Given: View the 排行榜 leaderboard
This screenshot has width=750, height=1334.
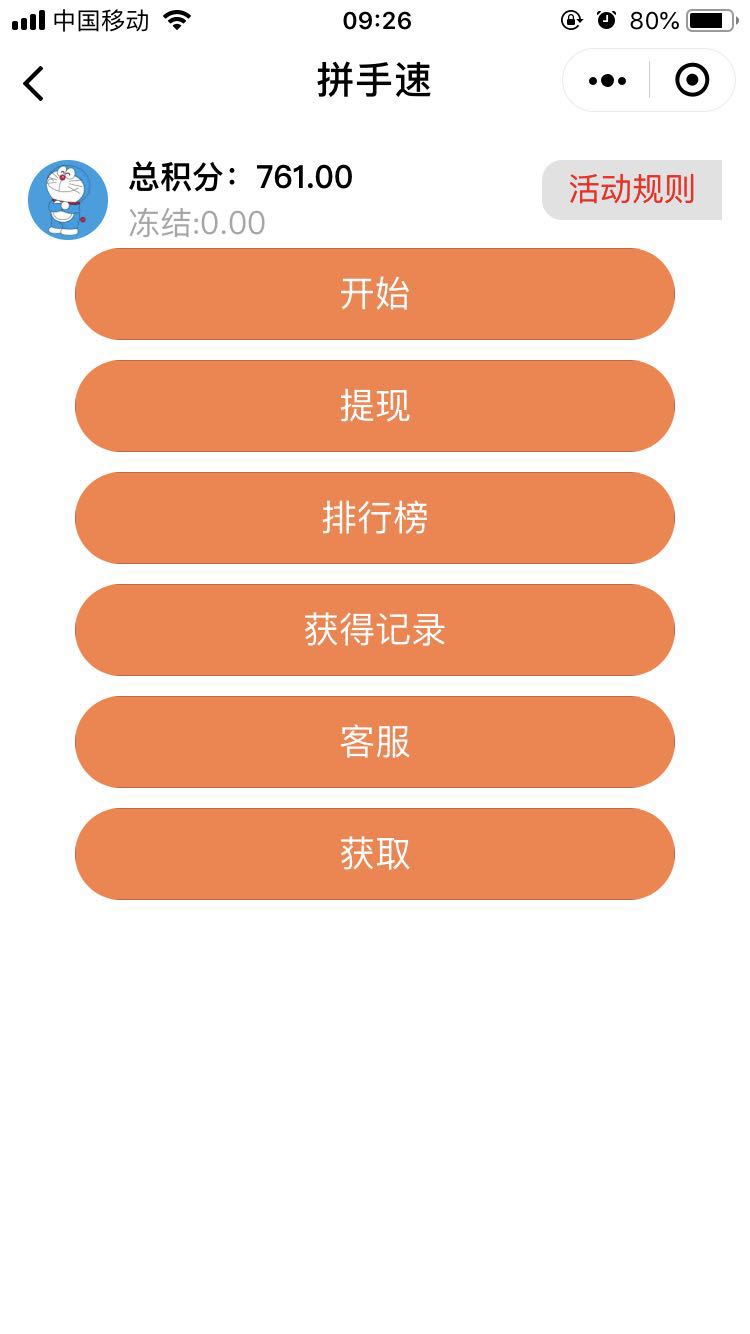Looking at the screenshot, I should coord(375,518).
